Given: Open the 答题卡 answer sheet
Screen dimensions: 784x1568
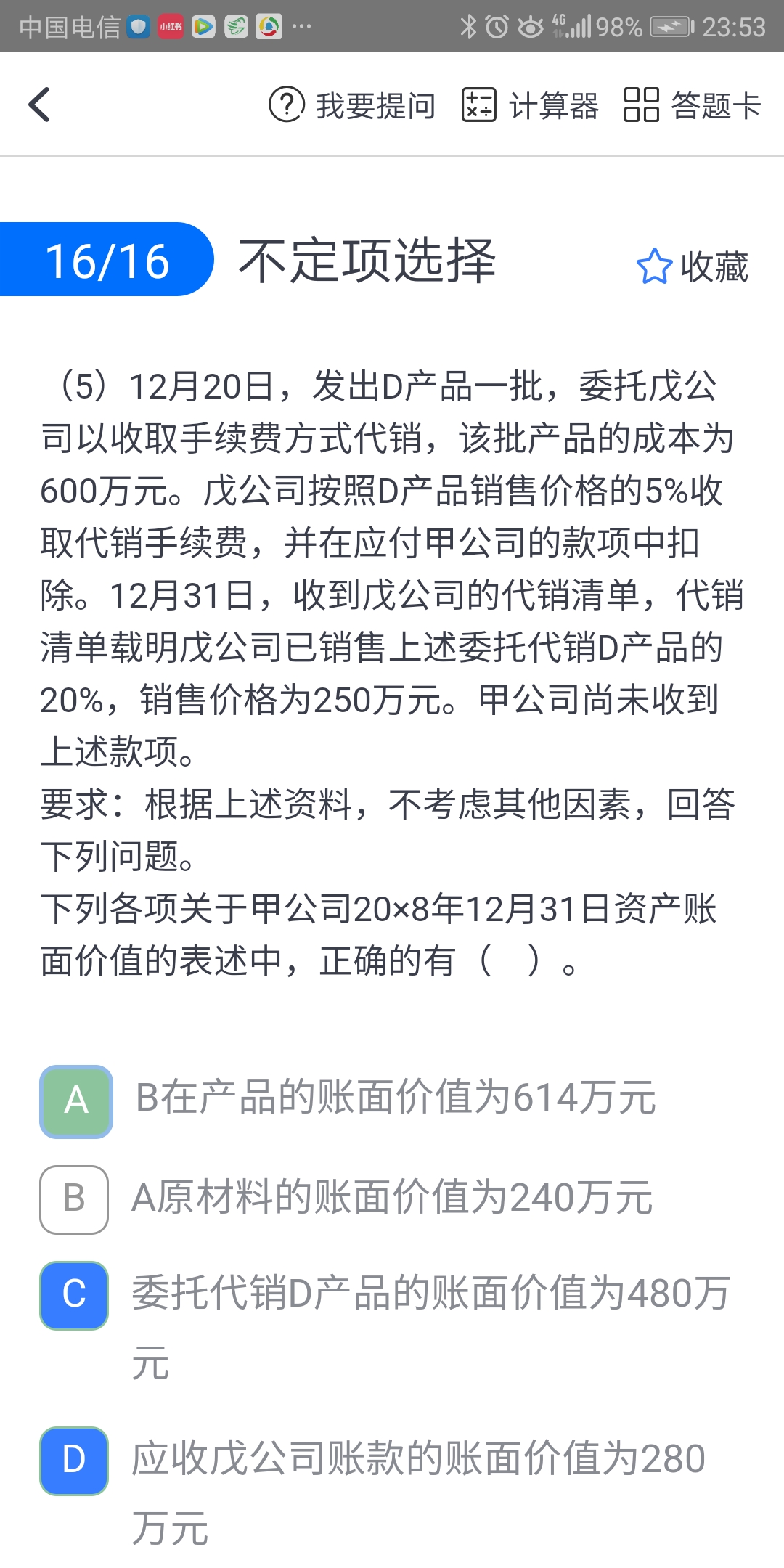Looking at the screenshot, I should pyautogui.click(x=692, y=106).
